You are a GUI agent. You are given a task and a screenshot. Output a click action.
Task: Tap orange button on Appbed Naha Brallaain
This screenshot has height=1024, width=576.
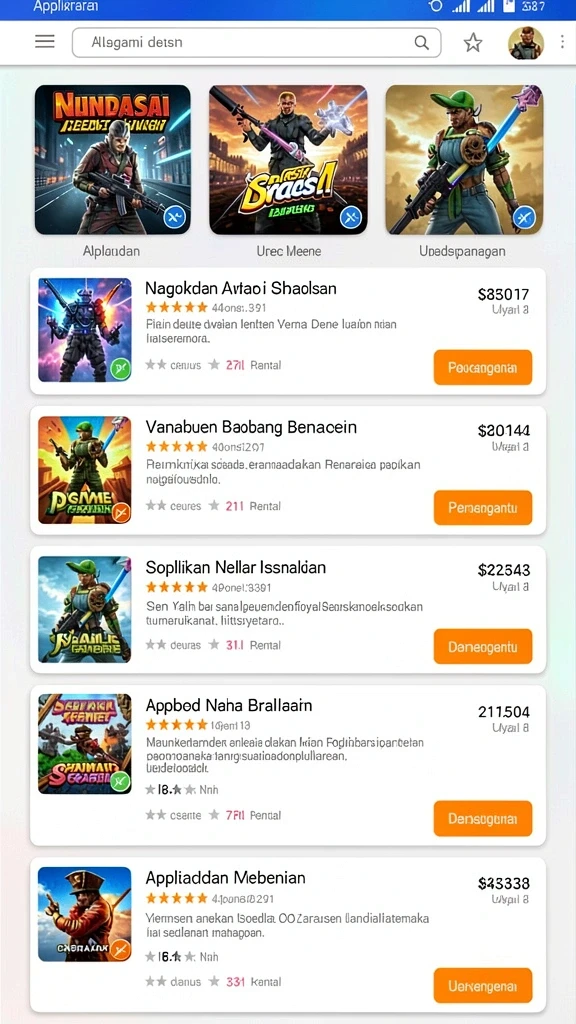pyautogui.click(x=483, y=818)
